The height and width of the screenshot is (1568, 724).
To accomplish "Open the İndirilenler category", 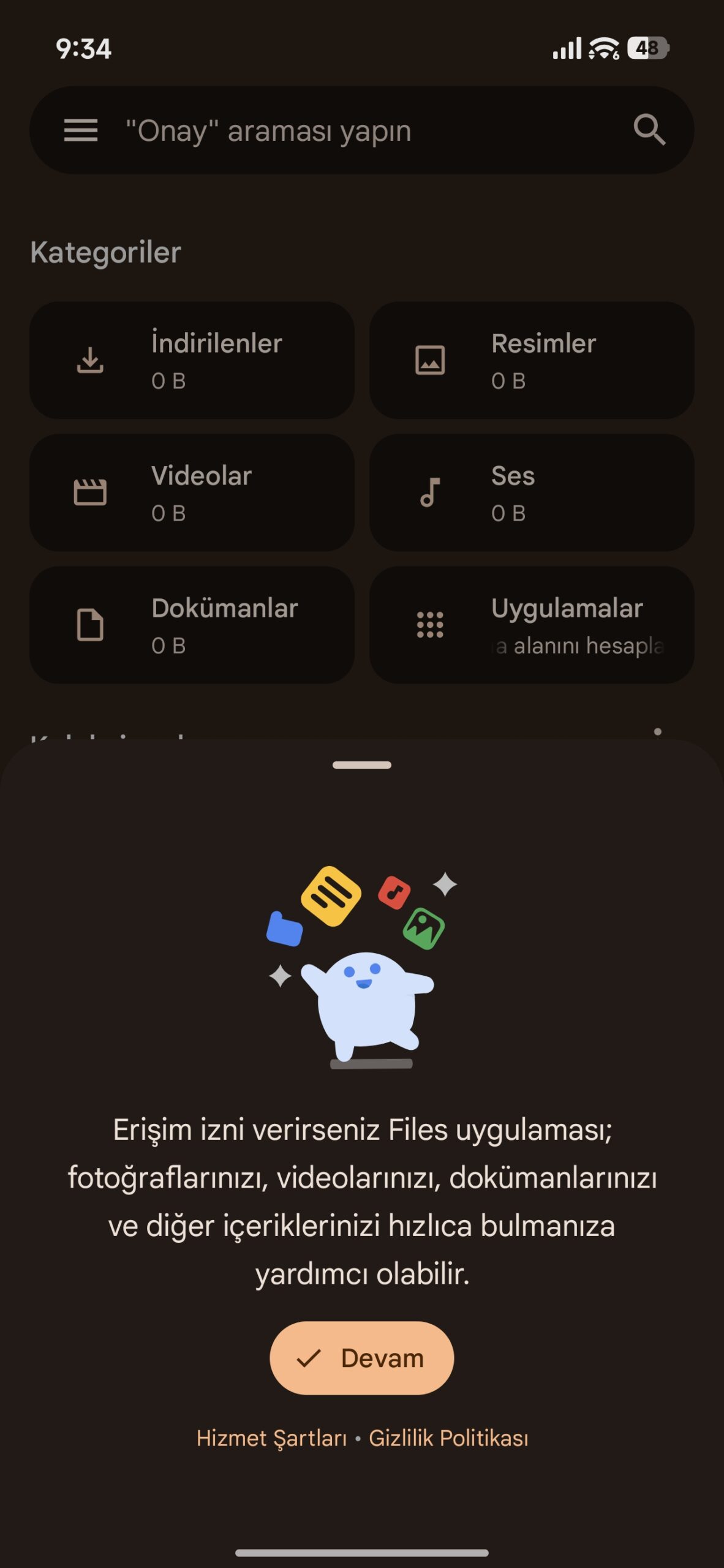I will [192, 360].
